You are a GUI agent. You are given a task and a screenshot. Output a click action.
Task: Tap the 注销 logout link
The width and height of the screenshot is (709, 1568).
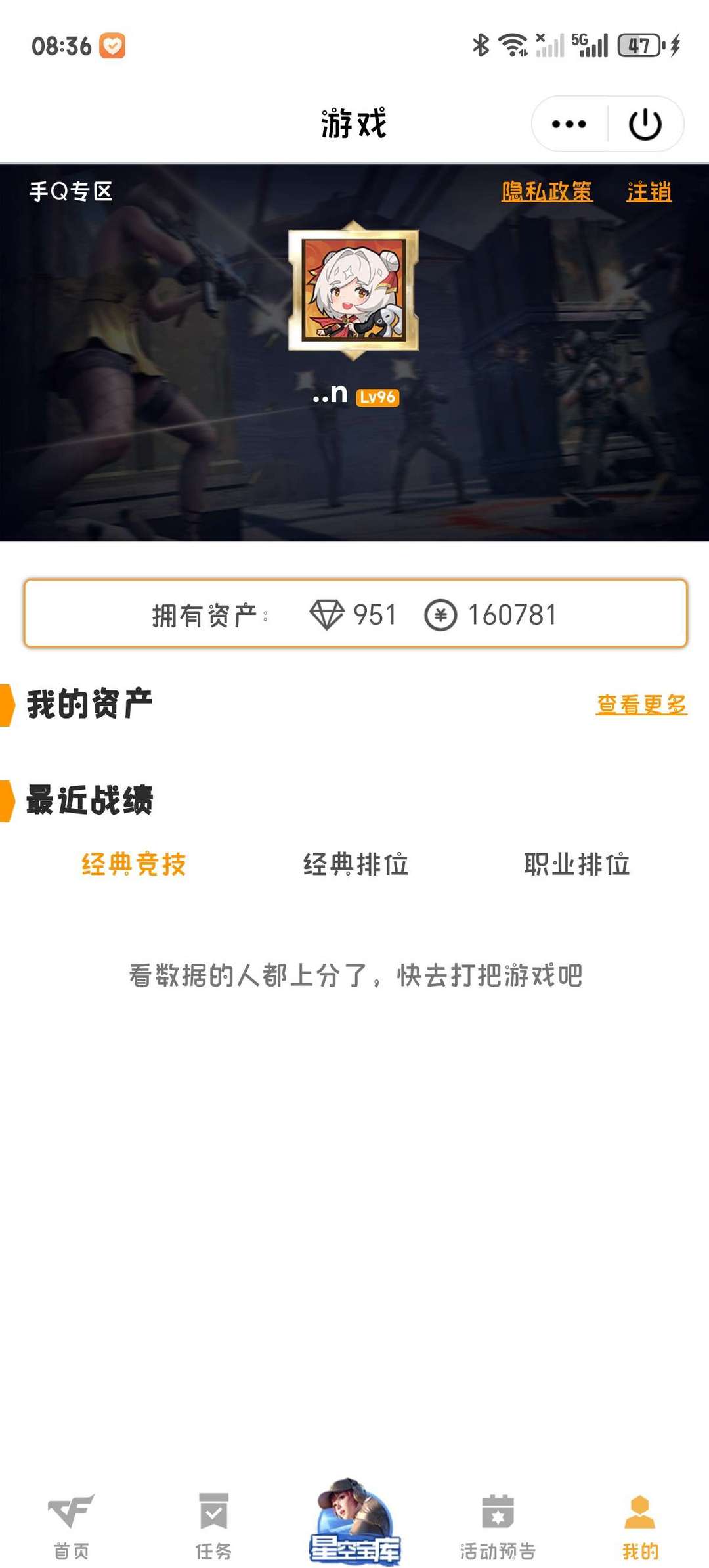[x=649, y=192]
